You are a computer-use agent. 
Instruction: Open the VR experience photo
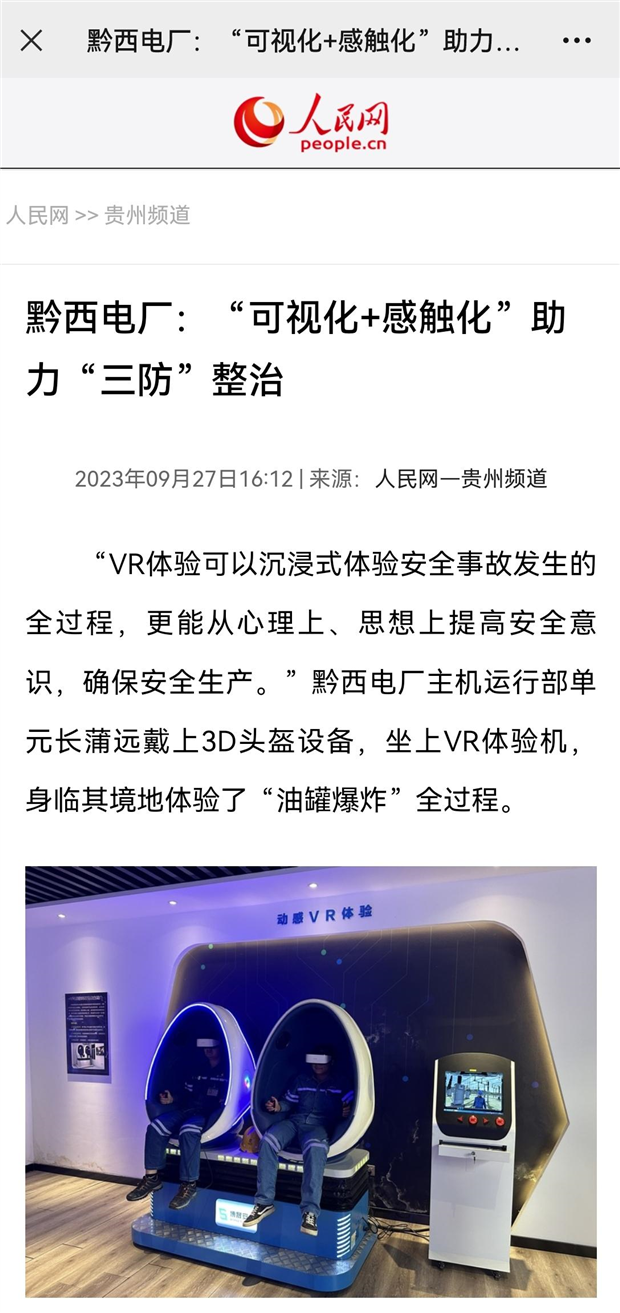click(x=311, y=1082)
